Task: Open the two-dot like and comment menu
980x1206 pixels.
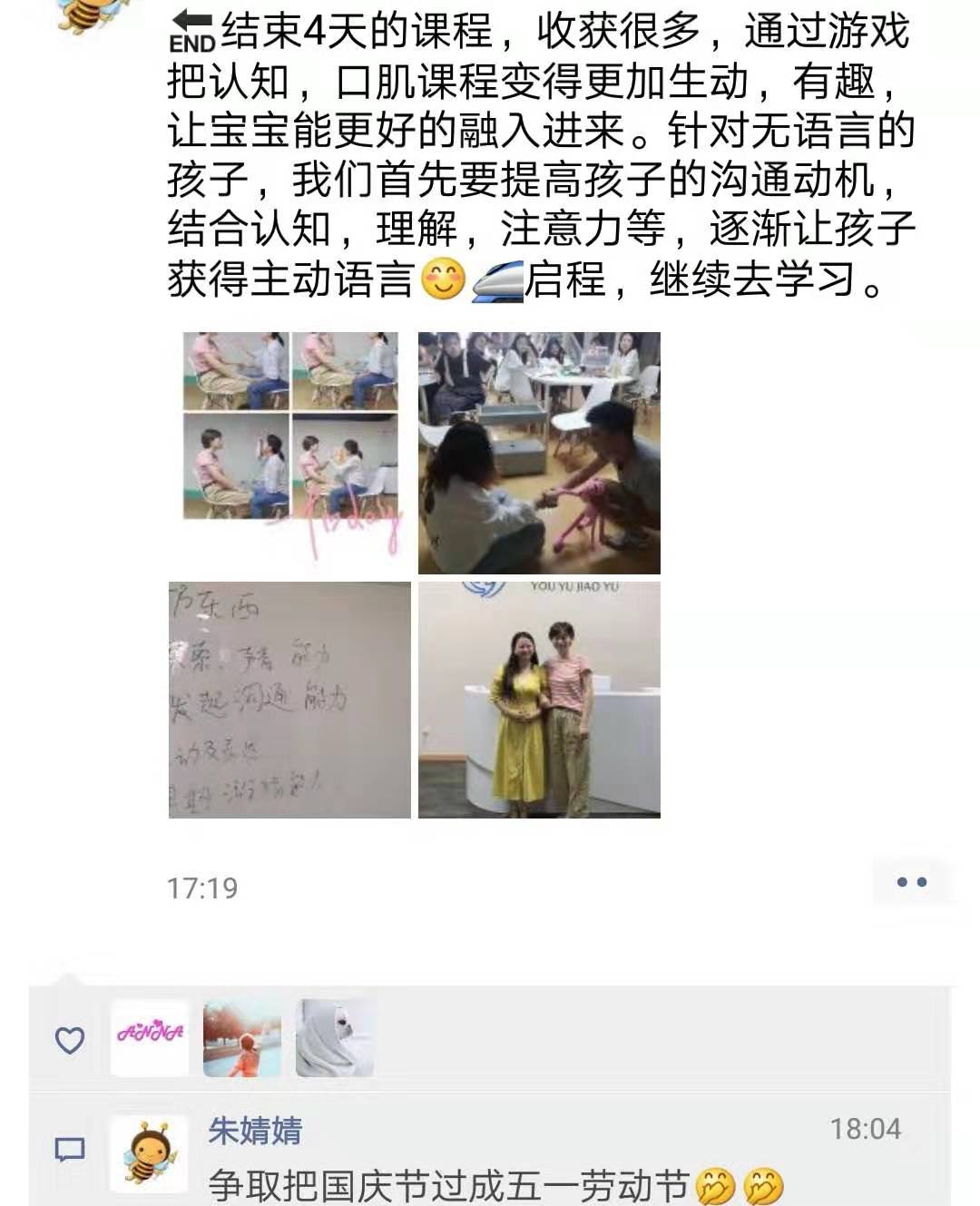Action: (x=911, y=882)
